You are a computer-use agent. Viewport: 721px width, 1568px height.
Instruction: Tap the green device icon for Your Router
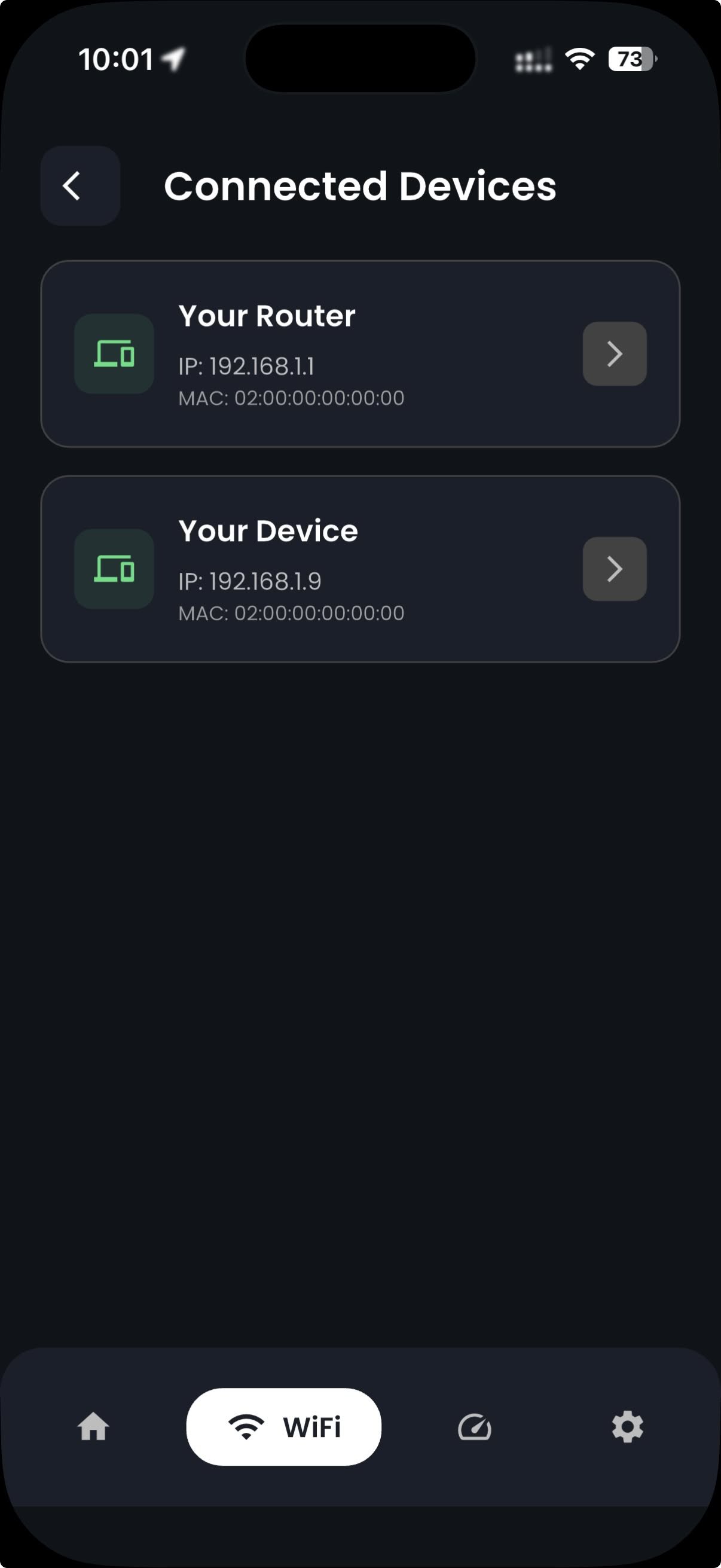pos(113,353)
